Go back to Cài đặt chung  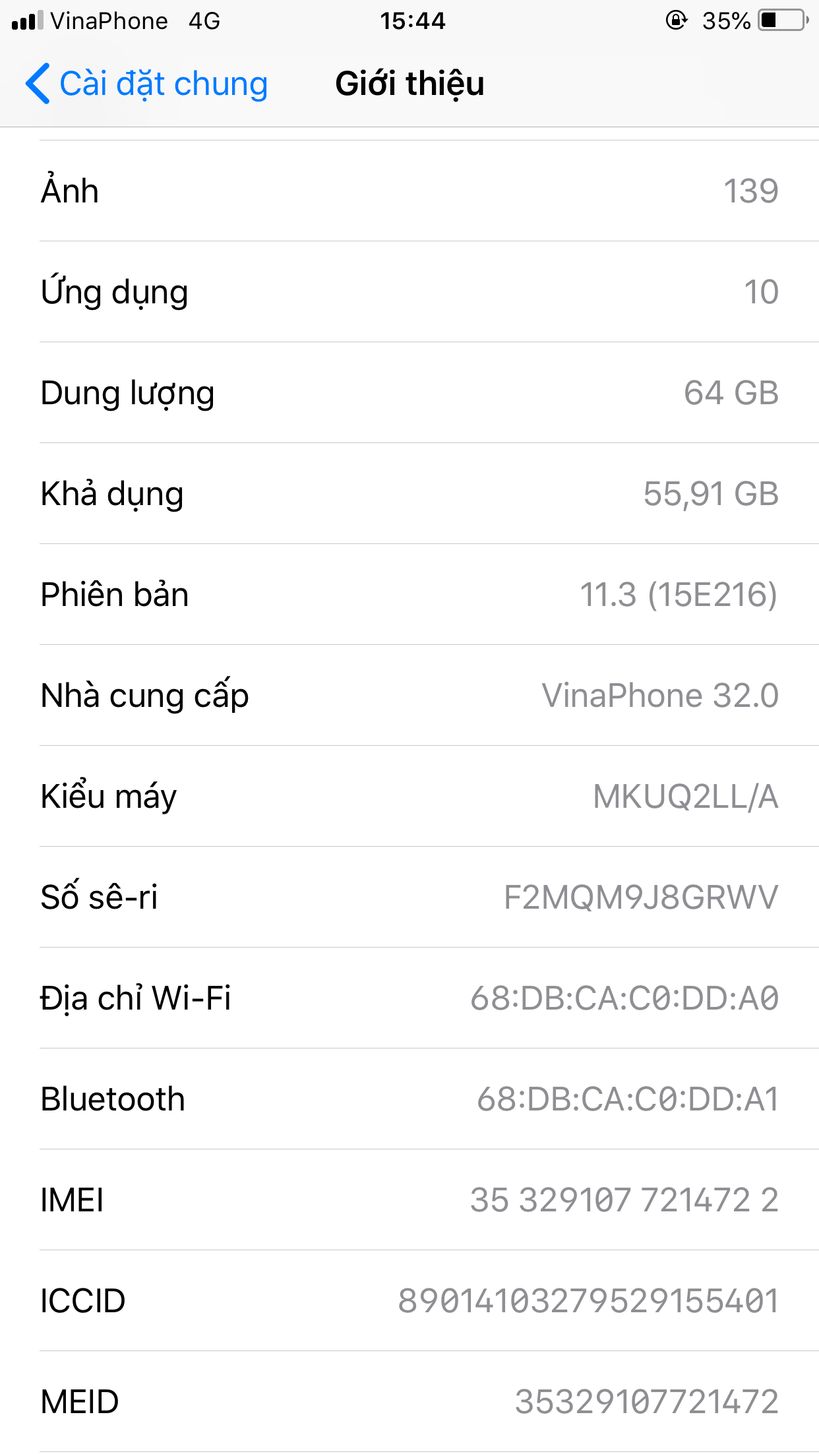tap(146, 84)
